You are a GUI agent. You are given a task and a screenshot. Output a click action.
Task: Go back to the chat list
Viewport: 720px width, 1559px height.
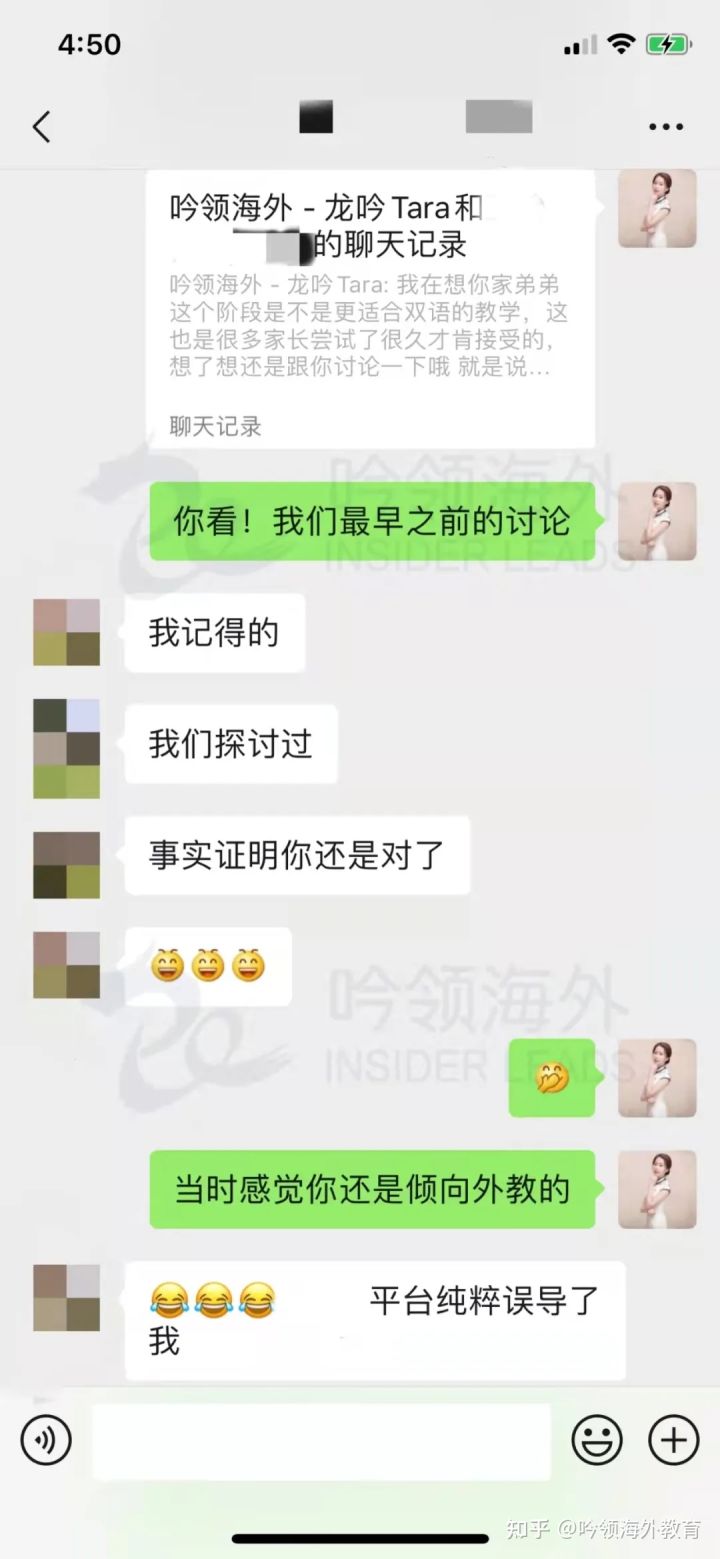[41, 127]
